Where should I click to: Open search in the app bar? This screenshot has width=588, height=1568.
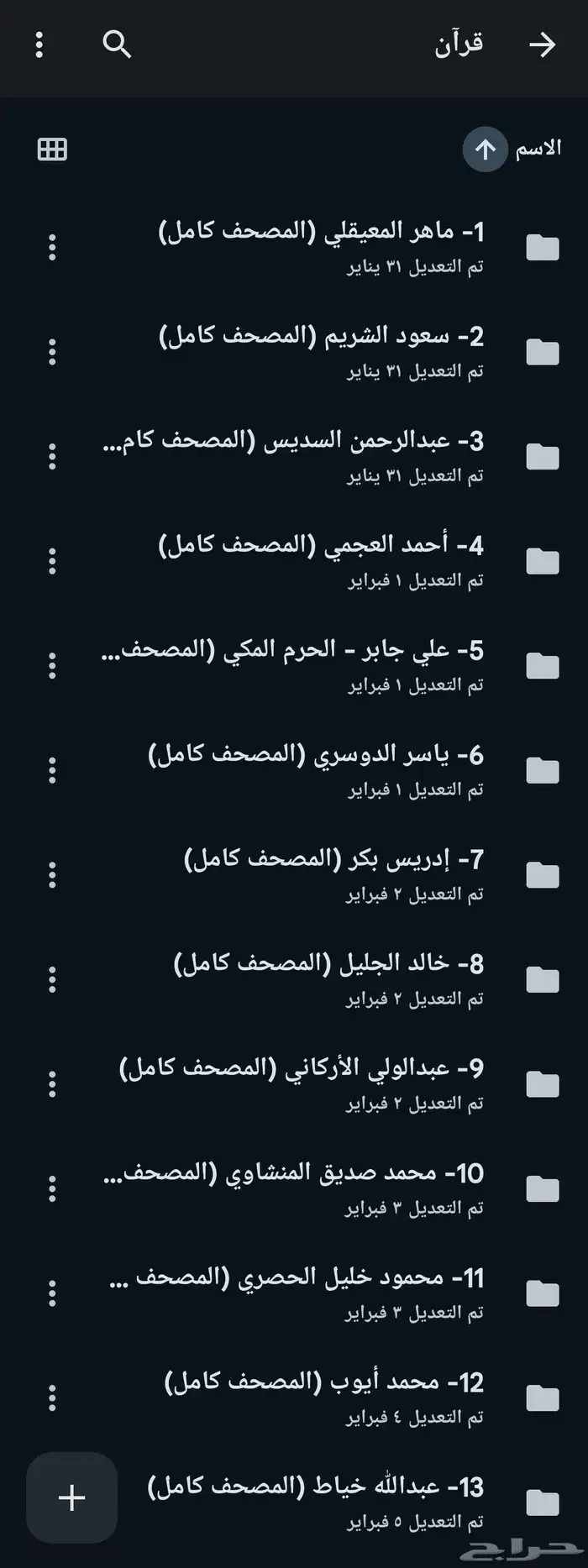coord(117,45)
